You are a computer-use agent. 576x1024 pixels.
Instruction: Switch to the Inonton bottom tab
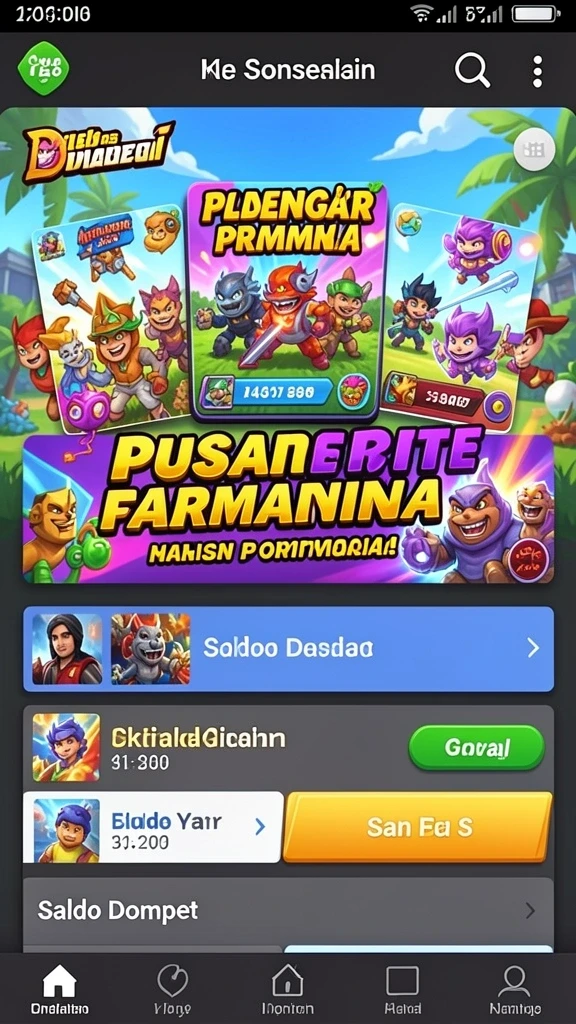click(x=287, y=991)
